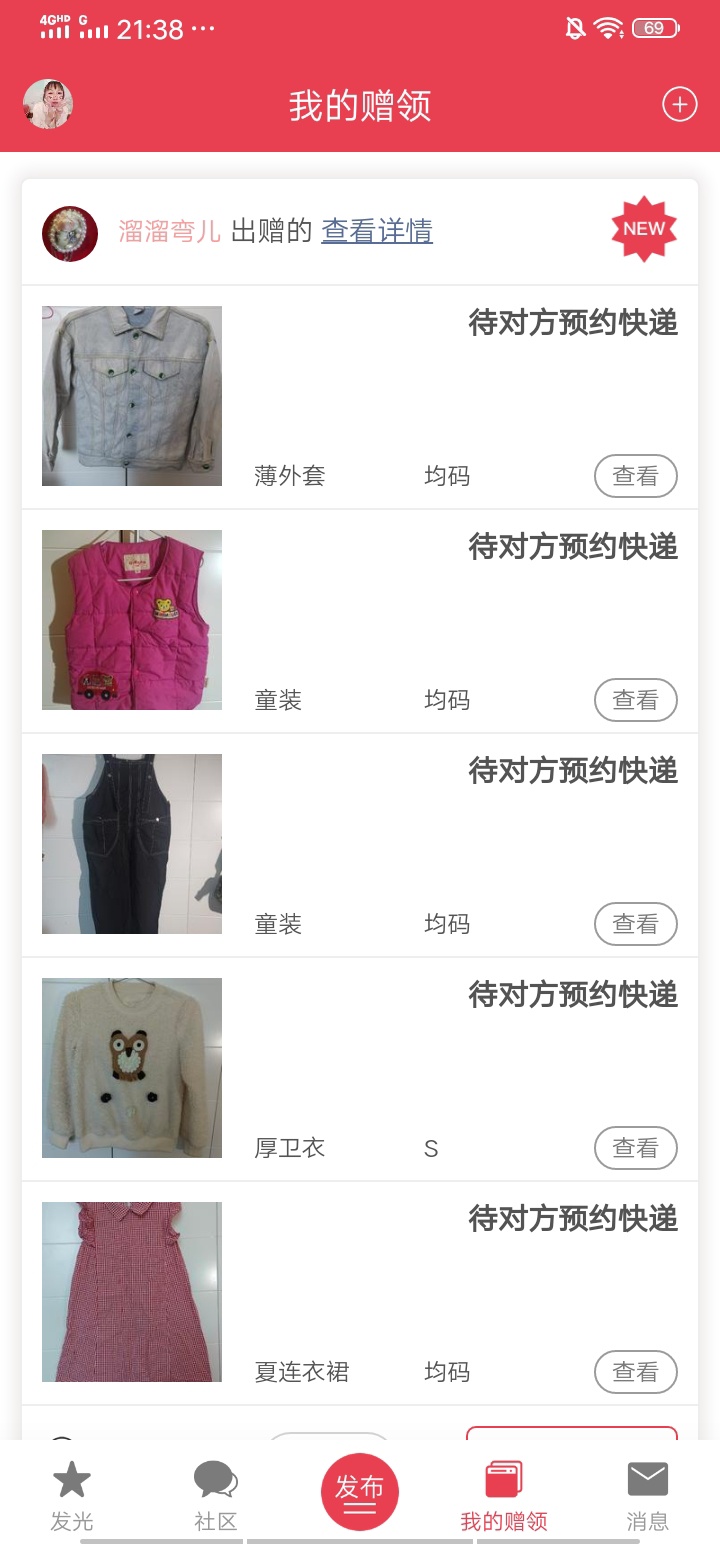Viewport: 720px width, 1544px height.
Task: Open the denim jacket photo
Action: point(132,396)
